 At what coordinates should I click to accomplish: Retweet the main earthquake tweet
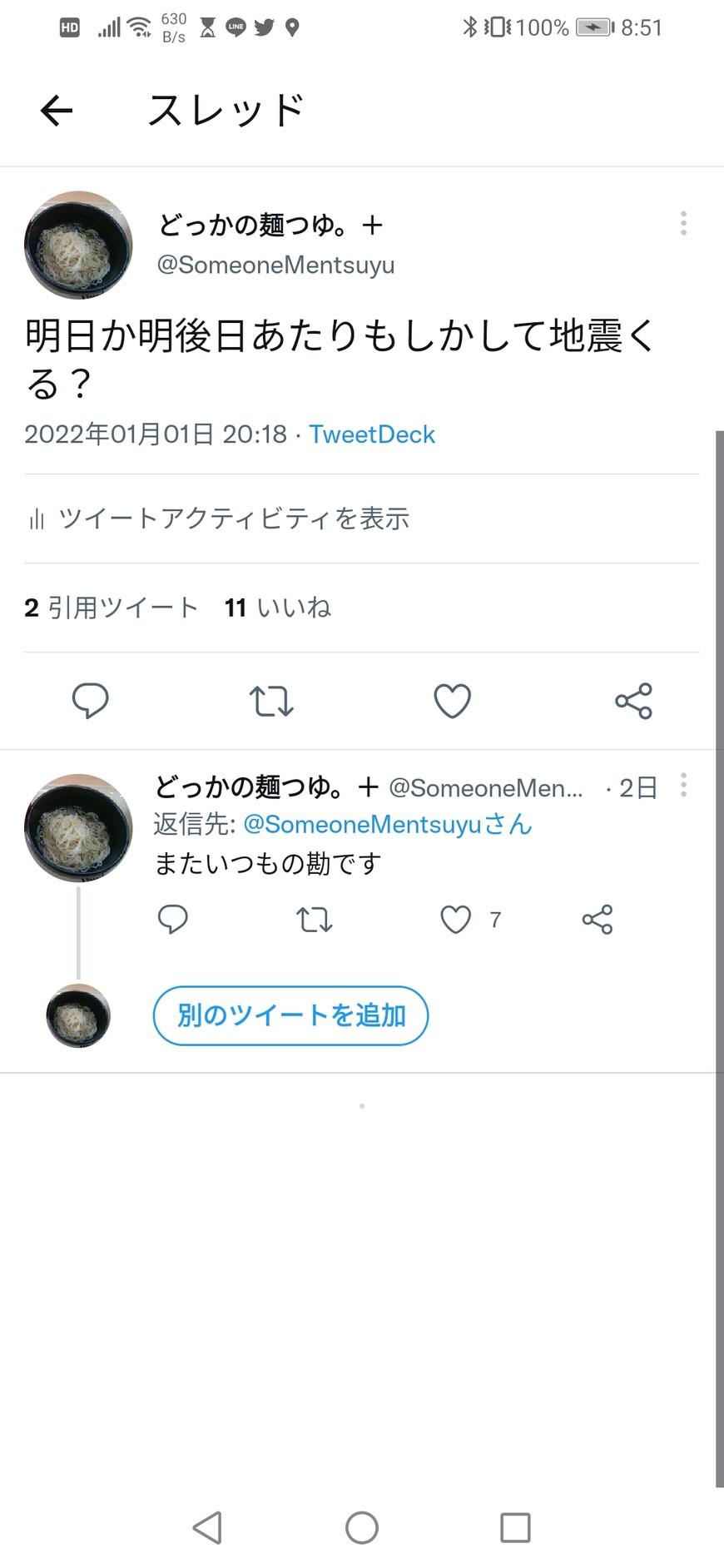click(271, 701)
